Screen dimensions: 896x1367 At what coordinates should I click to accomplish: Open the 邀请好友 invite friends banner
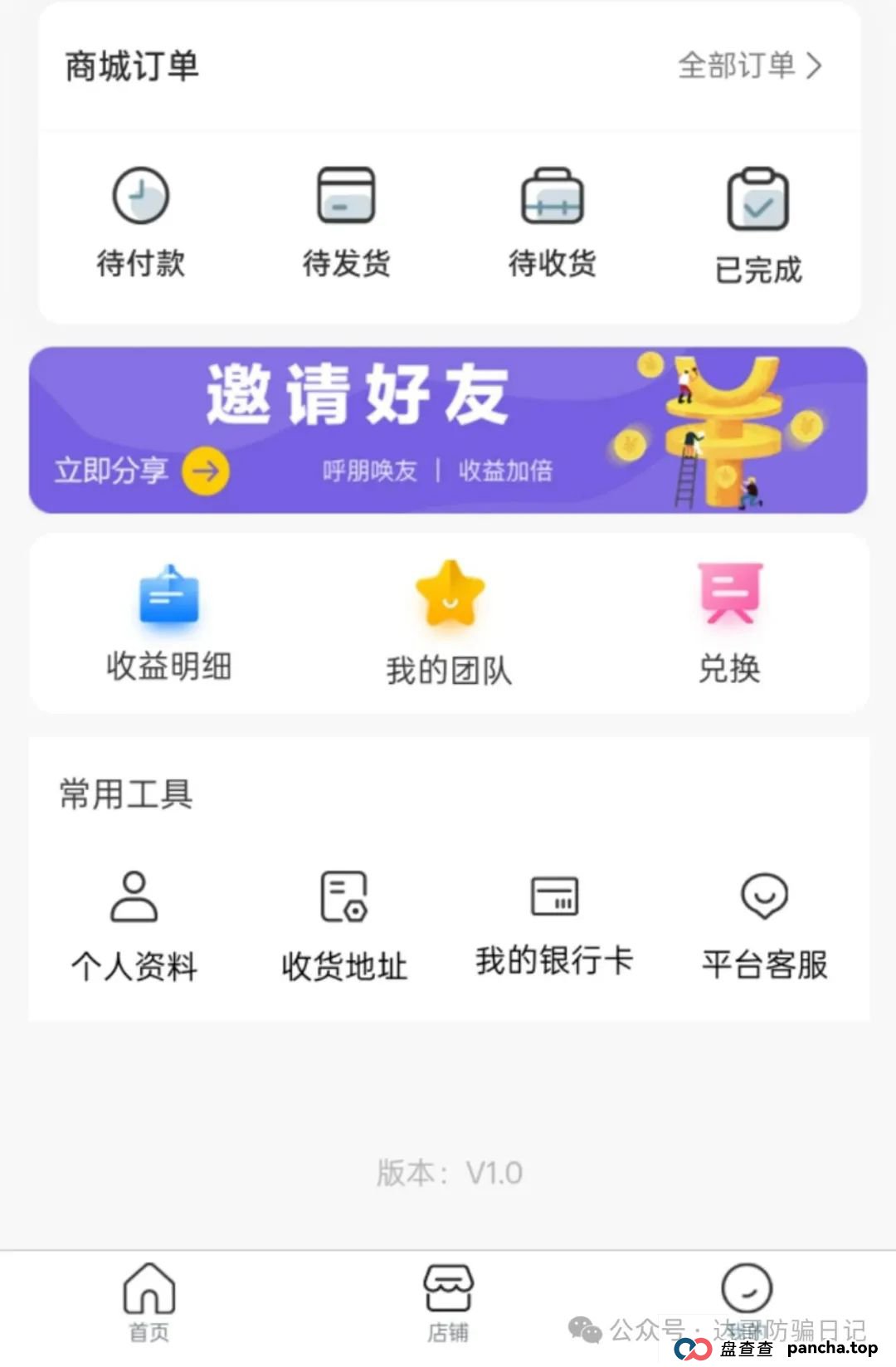(357, 397)
